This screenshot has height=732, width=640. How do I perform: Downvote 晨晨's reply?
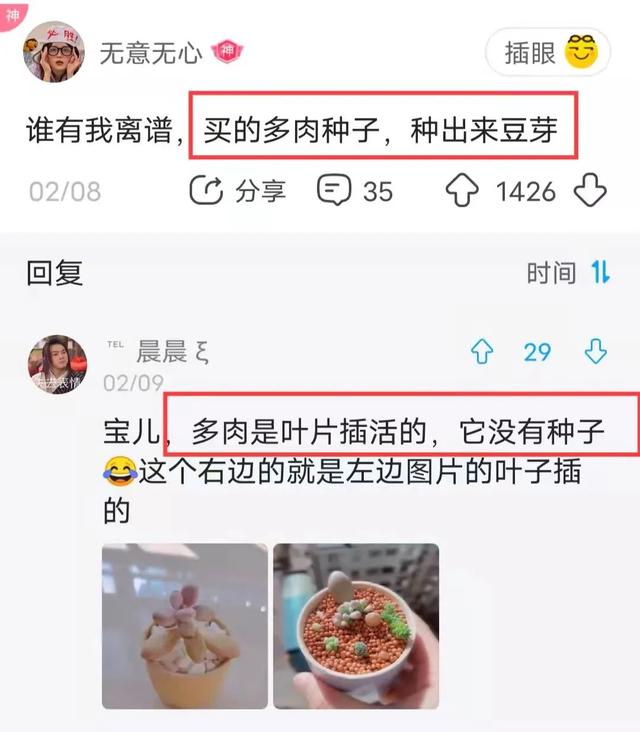596,352
